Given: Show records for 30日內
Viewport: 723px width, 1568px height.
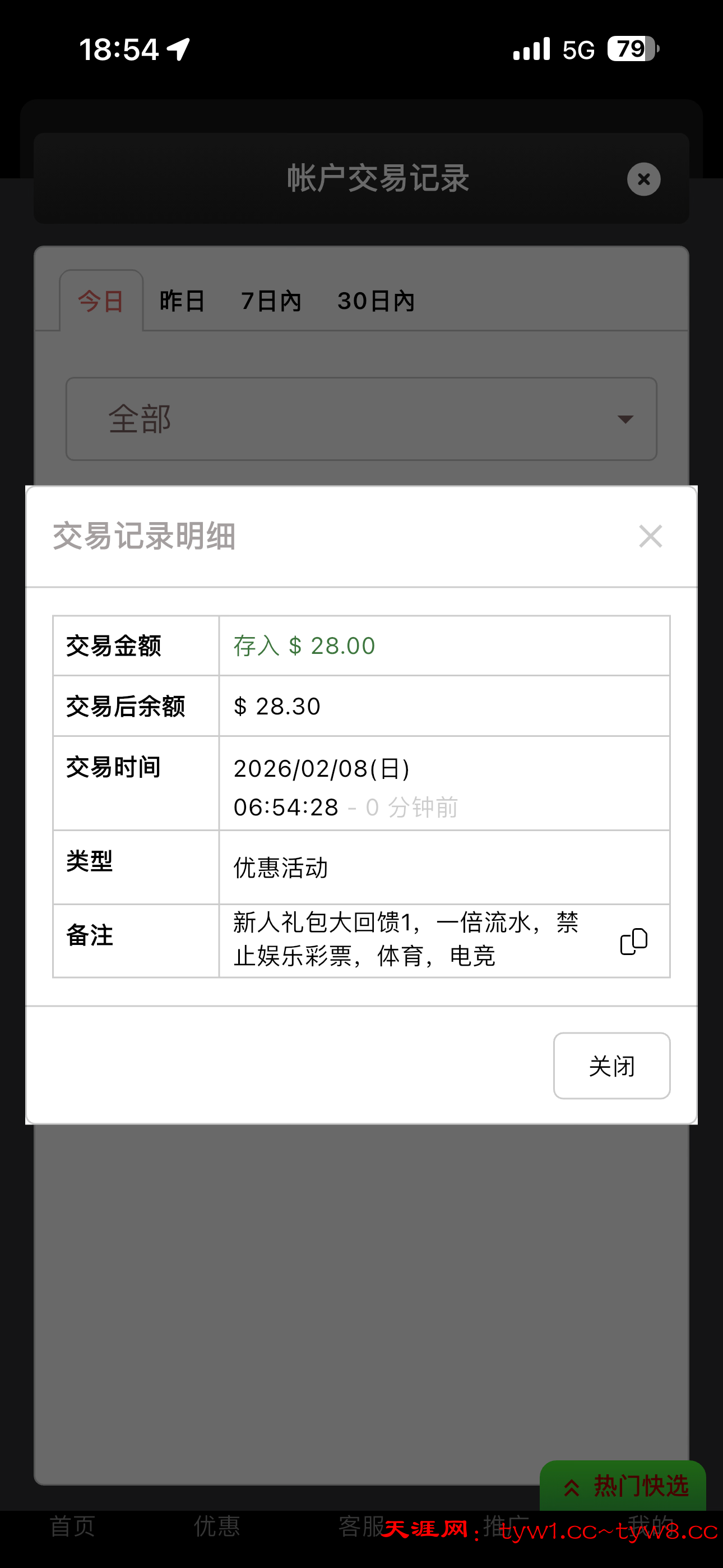Looking at the screenshot, I should 376,301.
